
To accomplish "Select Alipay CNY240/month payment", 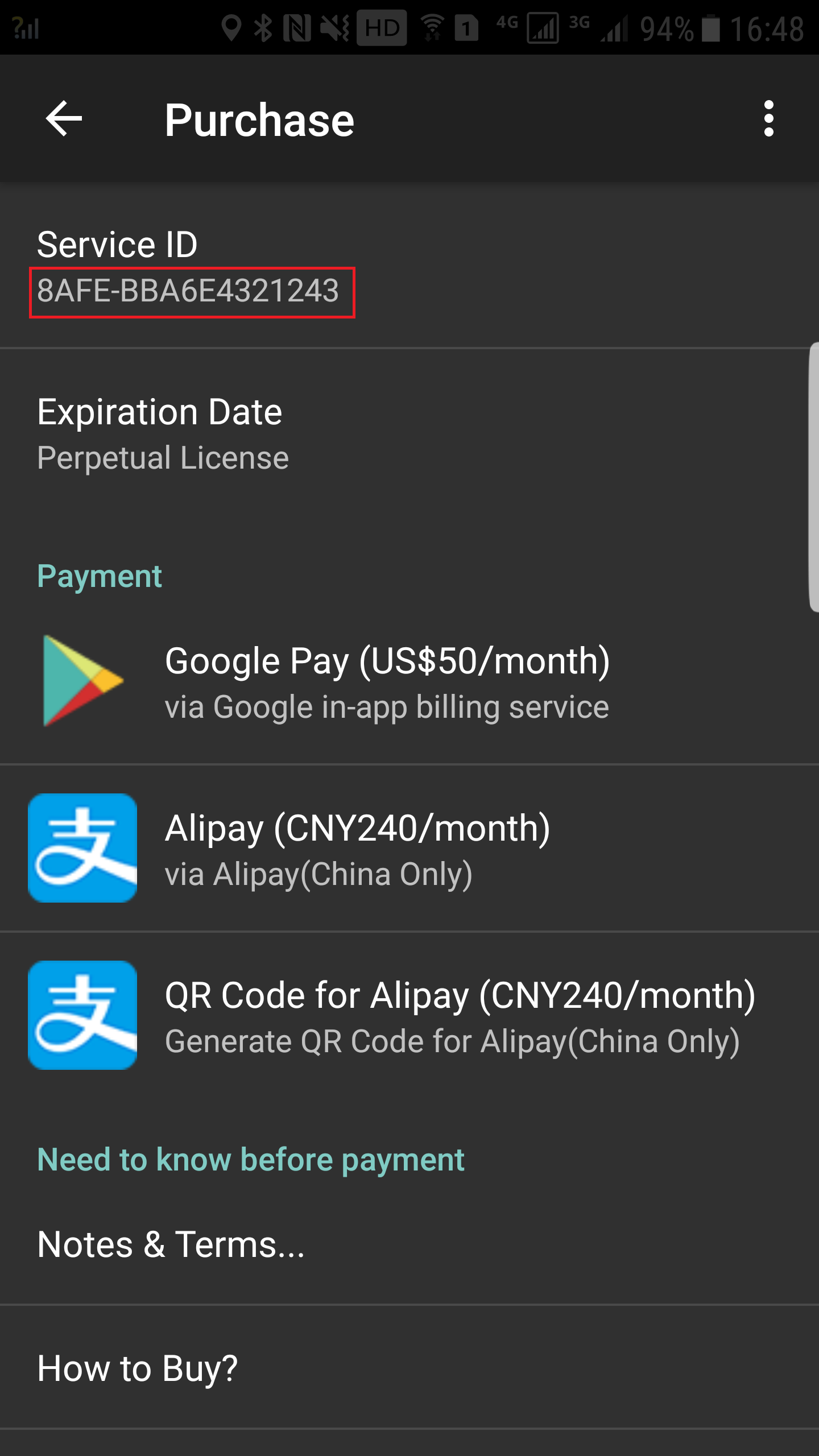I will 409,848.
